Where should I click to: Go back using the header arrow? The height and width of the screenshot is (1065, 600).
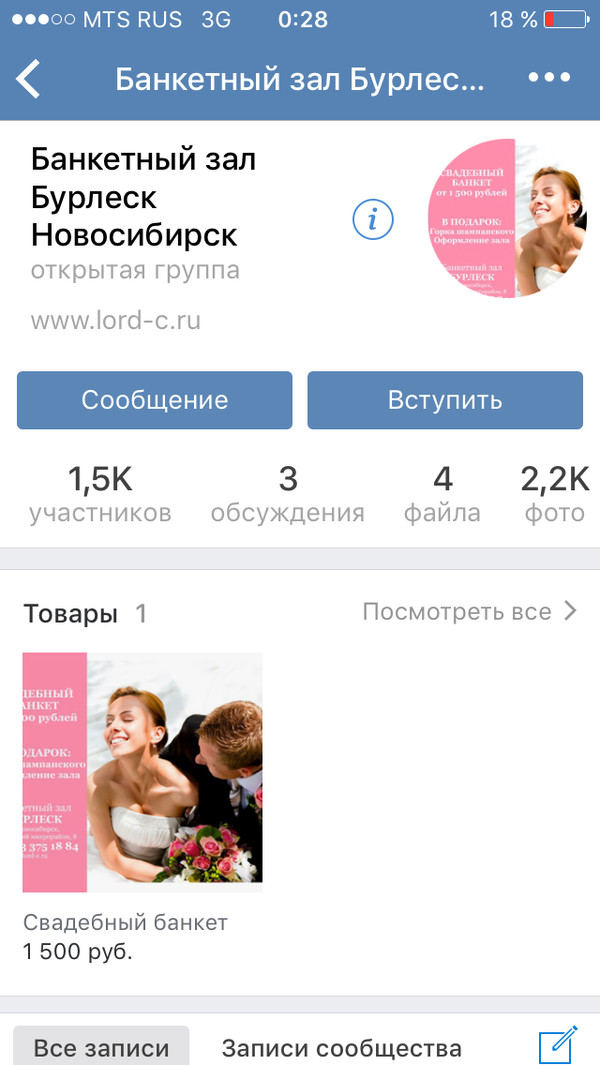(x=28, y=78)
